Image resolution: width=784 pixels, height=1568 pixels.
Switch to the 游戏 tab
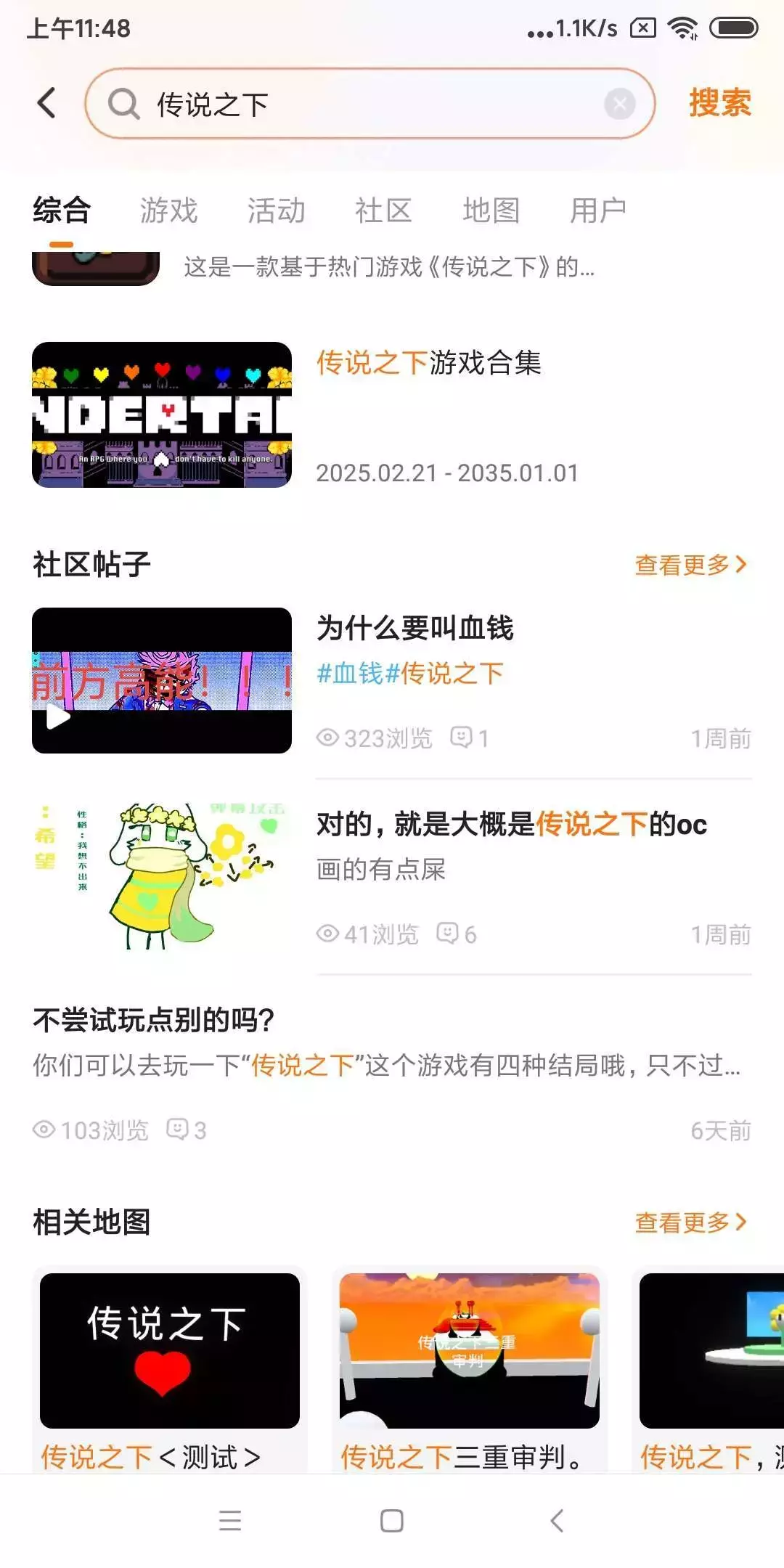tap(168, 211)
